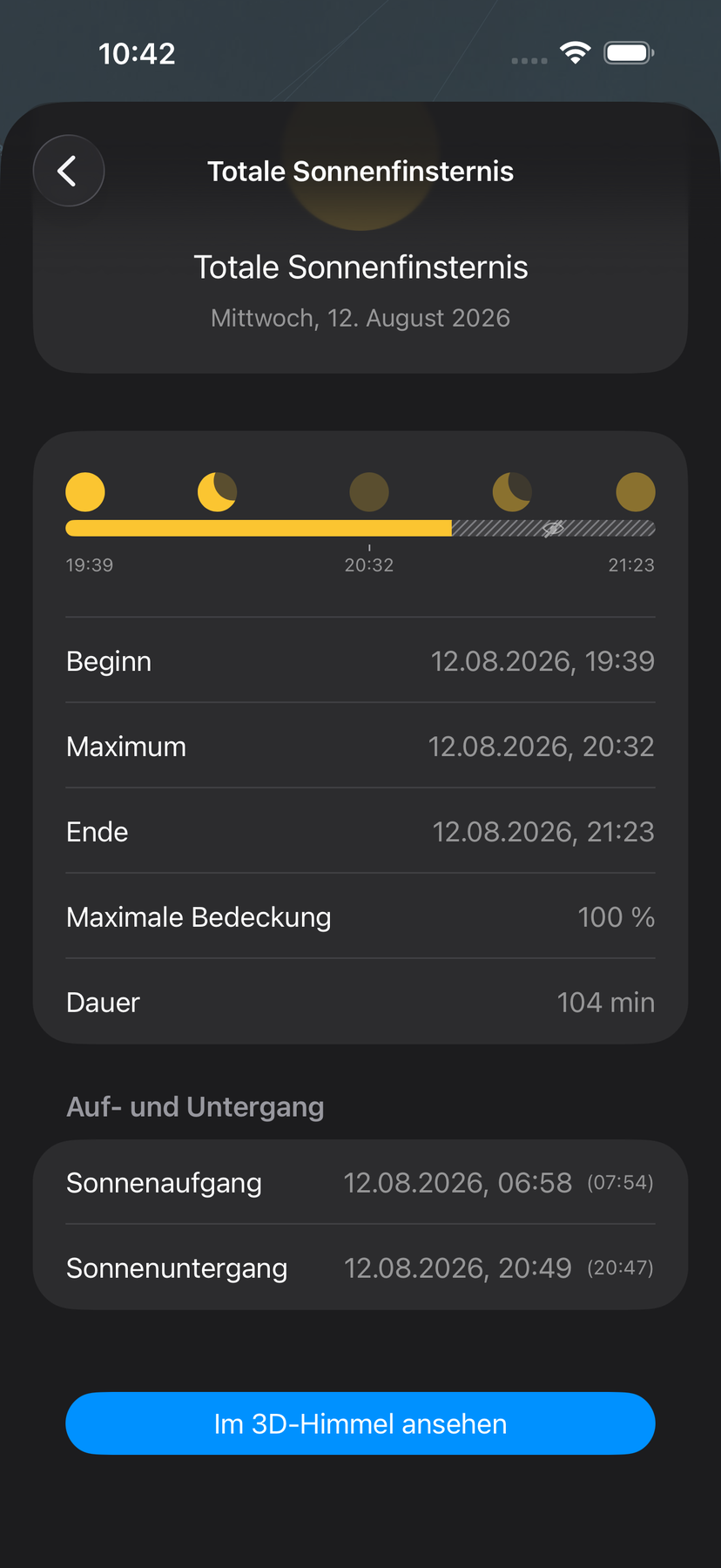Tap Im 3D-Himmel ansehen button
Viewport: 721px width, 1568px height.
coord(360,1423)
